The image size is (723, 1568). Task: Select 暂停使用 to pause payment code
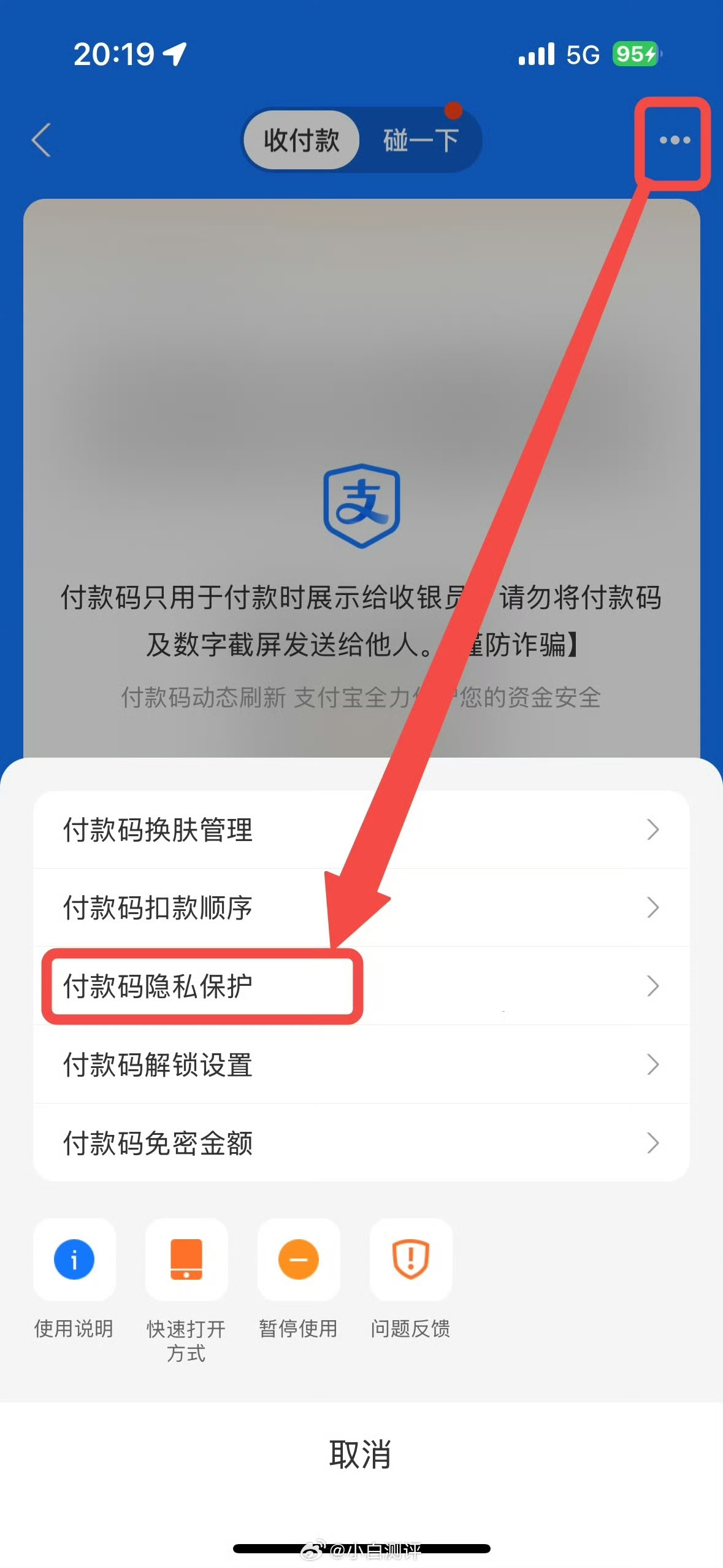(299, 1259)
